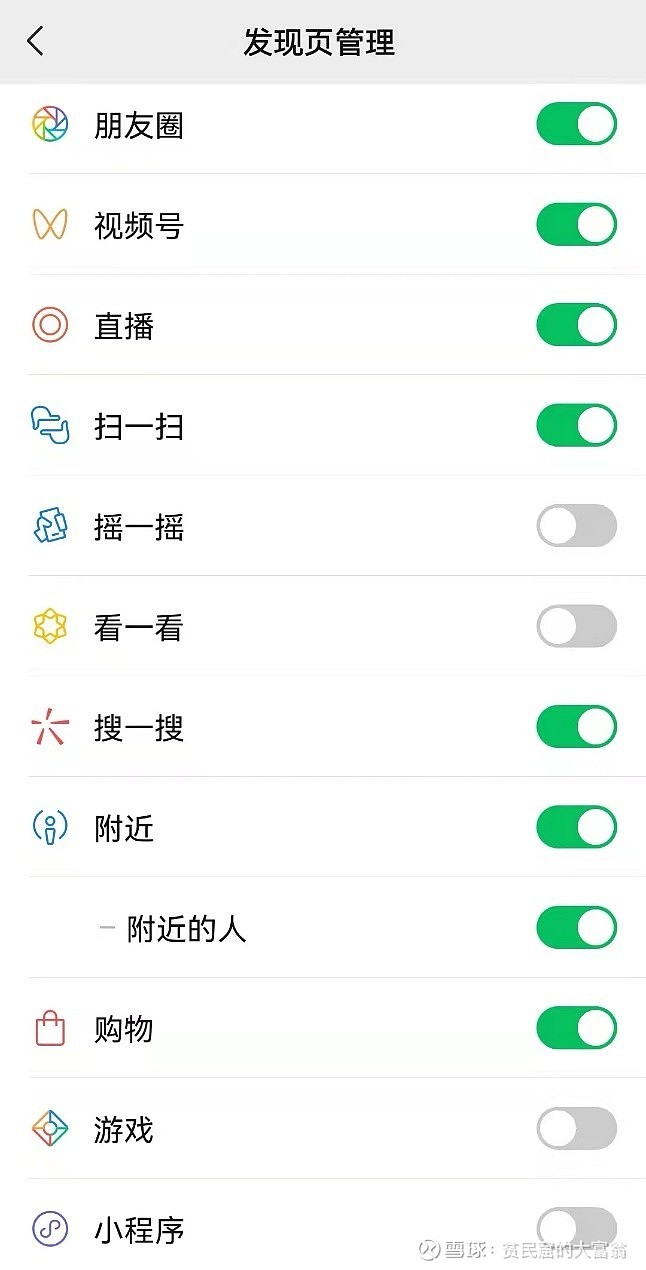The height and width of the screenshot is (1270, 646).
Task: Switch off 直播 in discover page
Action: 576,325
